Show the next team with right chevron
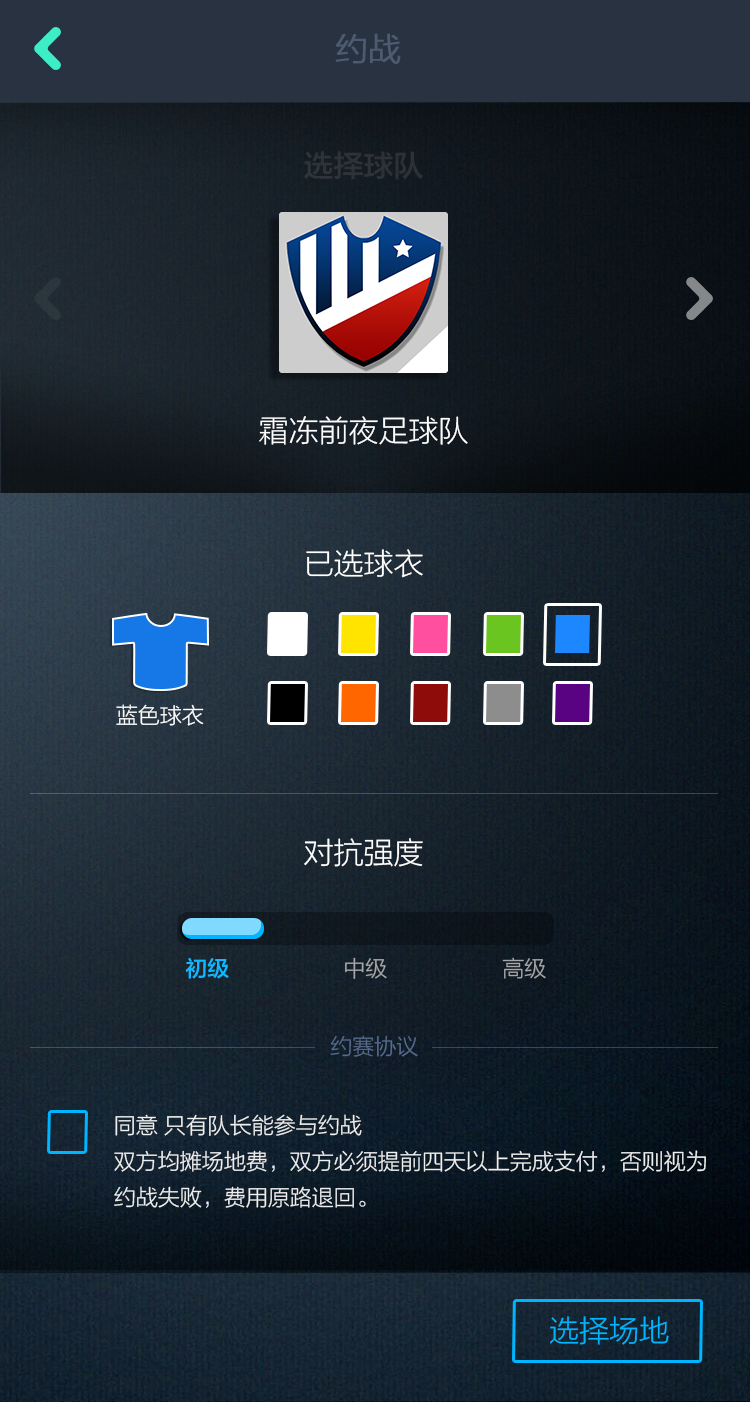This screenshot has height=1402, width=750. 699,298
